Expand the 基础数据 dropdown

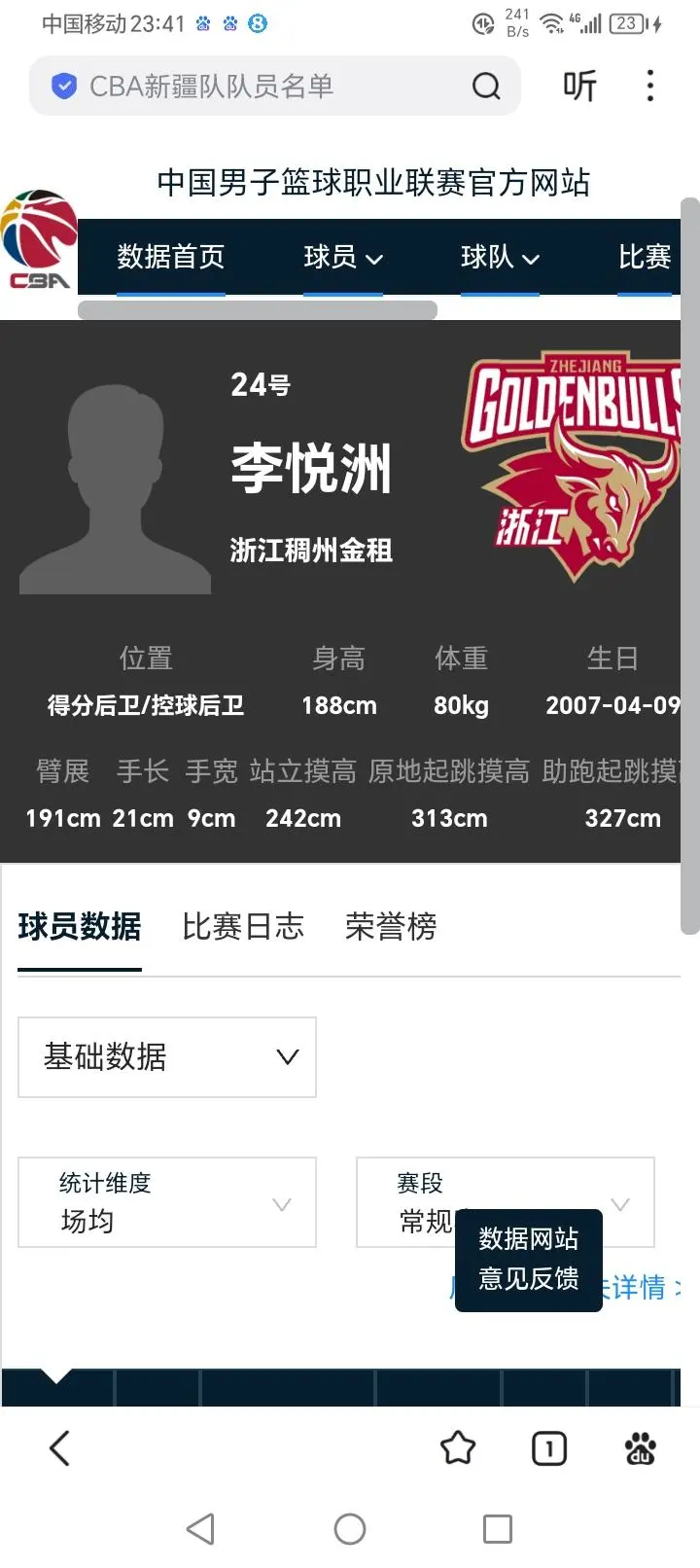pyautogui.click(x=167, y=1056)
